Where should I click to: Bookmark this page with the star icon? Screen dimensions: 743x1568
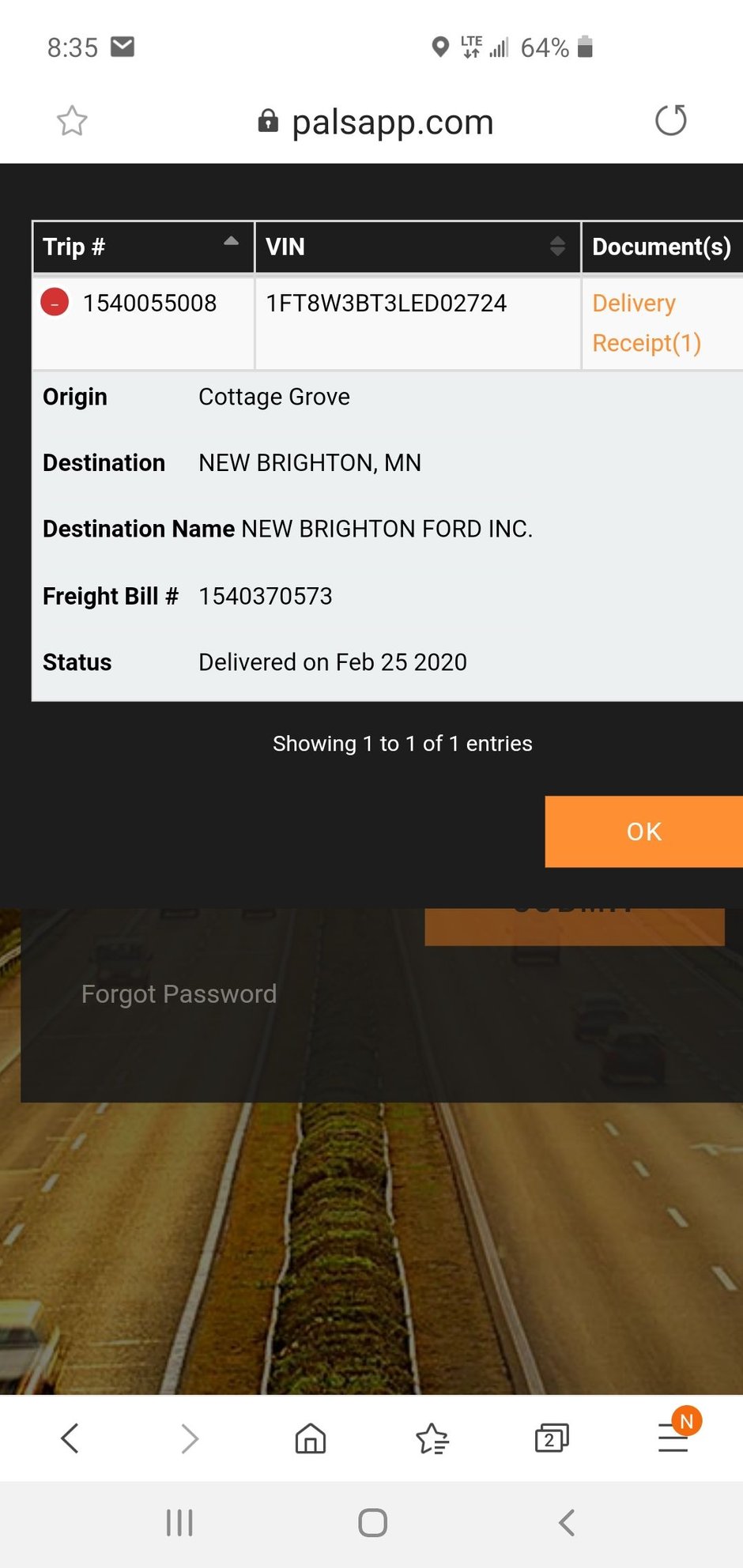click(x=72, y=121)
